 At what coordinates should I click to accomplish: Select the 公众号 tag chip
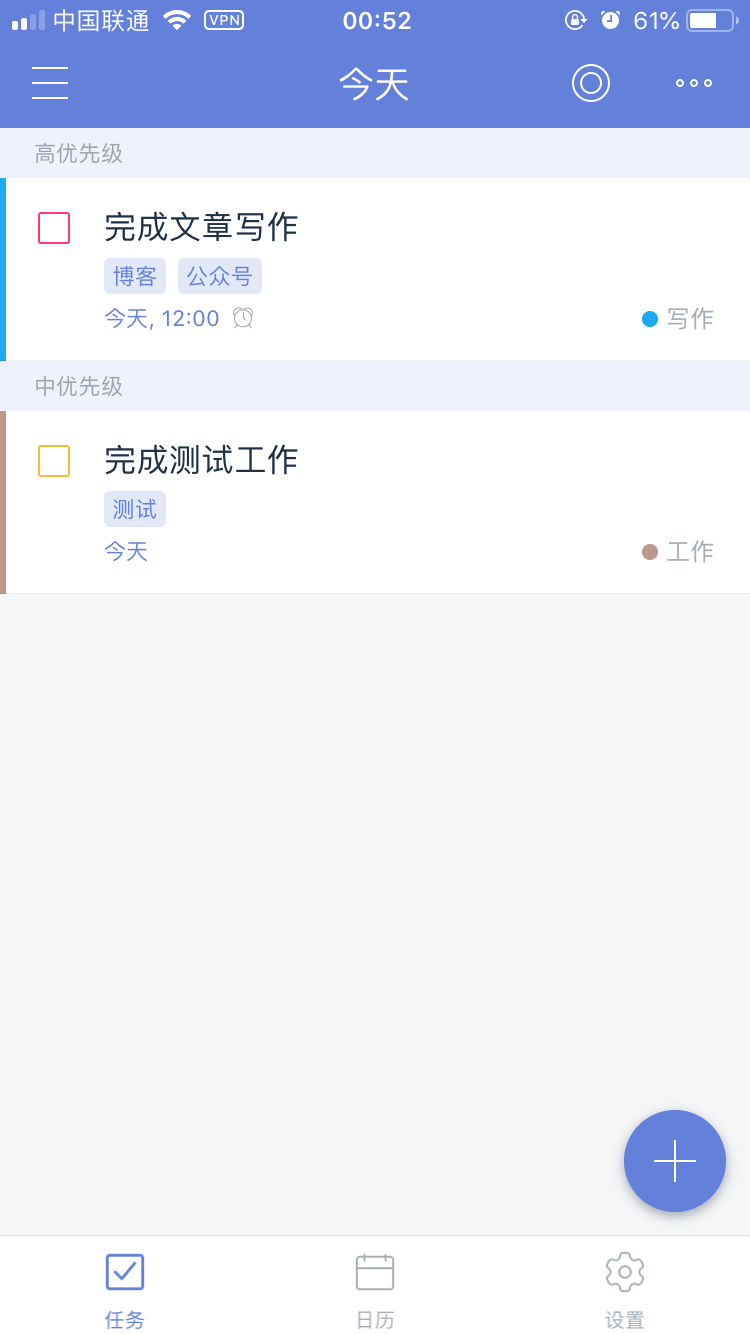tap(220, 276)
